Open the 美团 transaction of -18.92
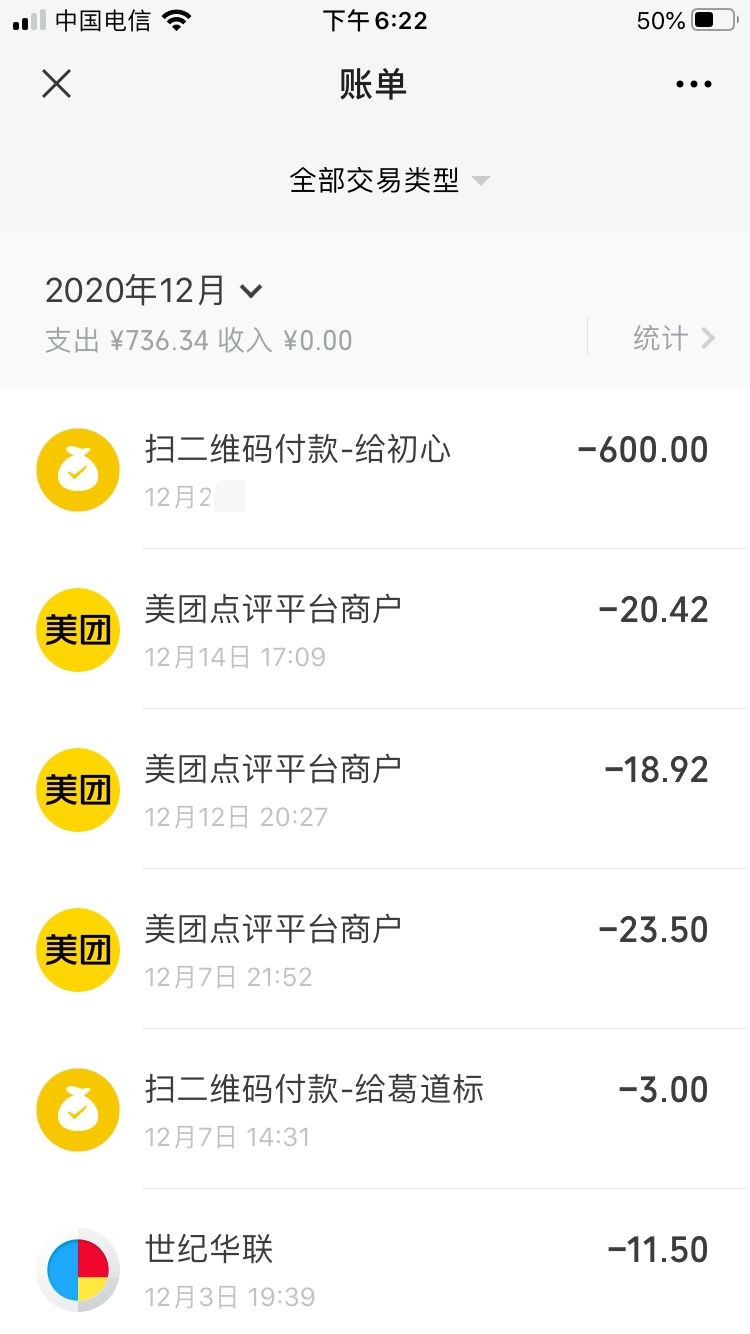750x1334 pixels. coord(375,789)
